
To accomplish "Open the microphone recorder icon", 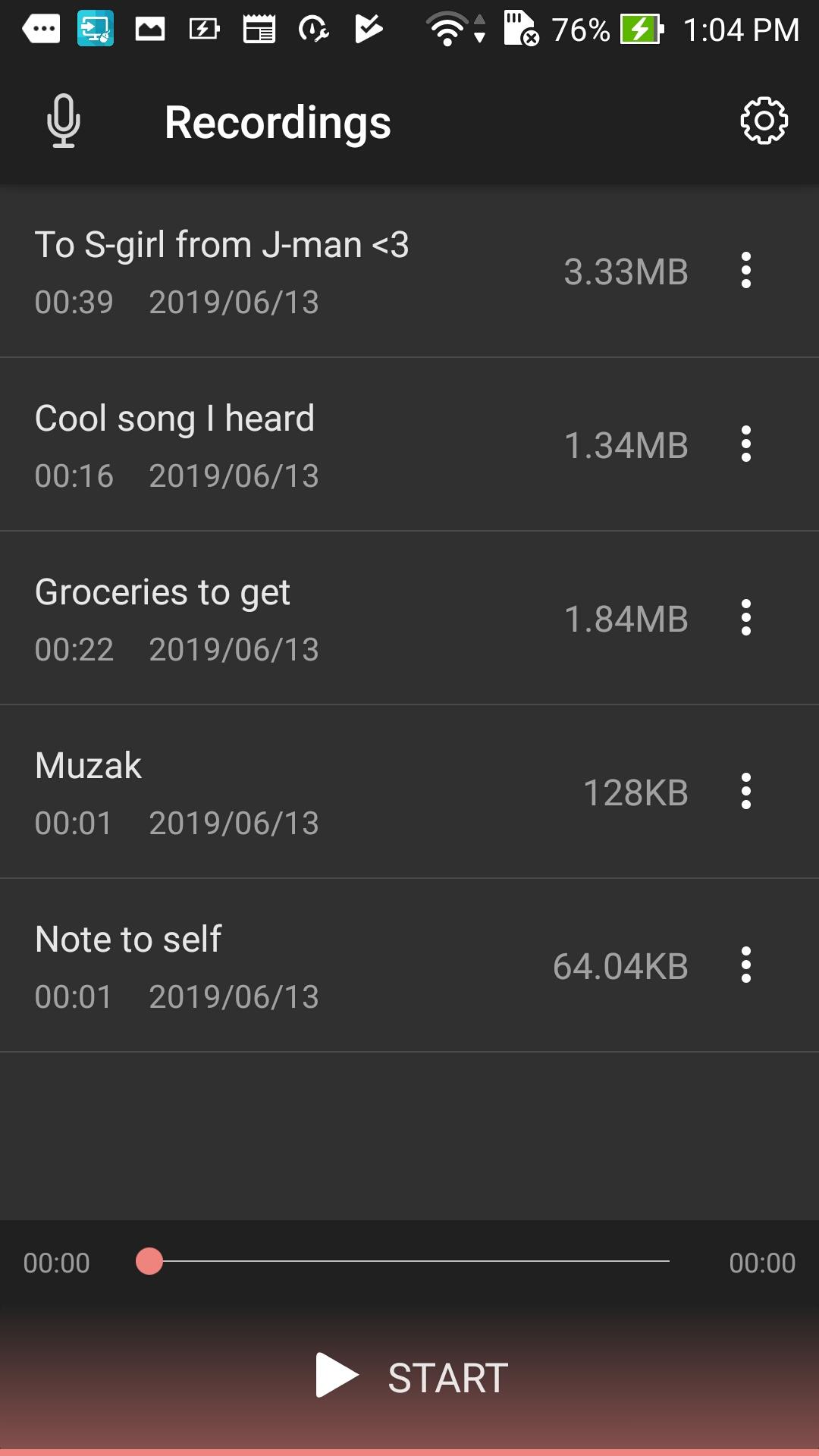I will pos(64,121).
